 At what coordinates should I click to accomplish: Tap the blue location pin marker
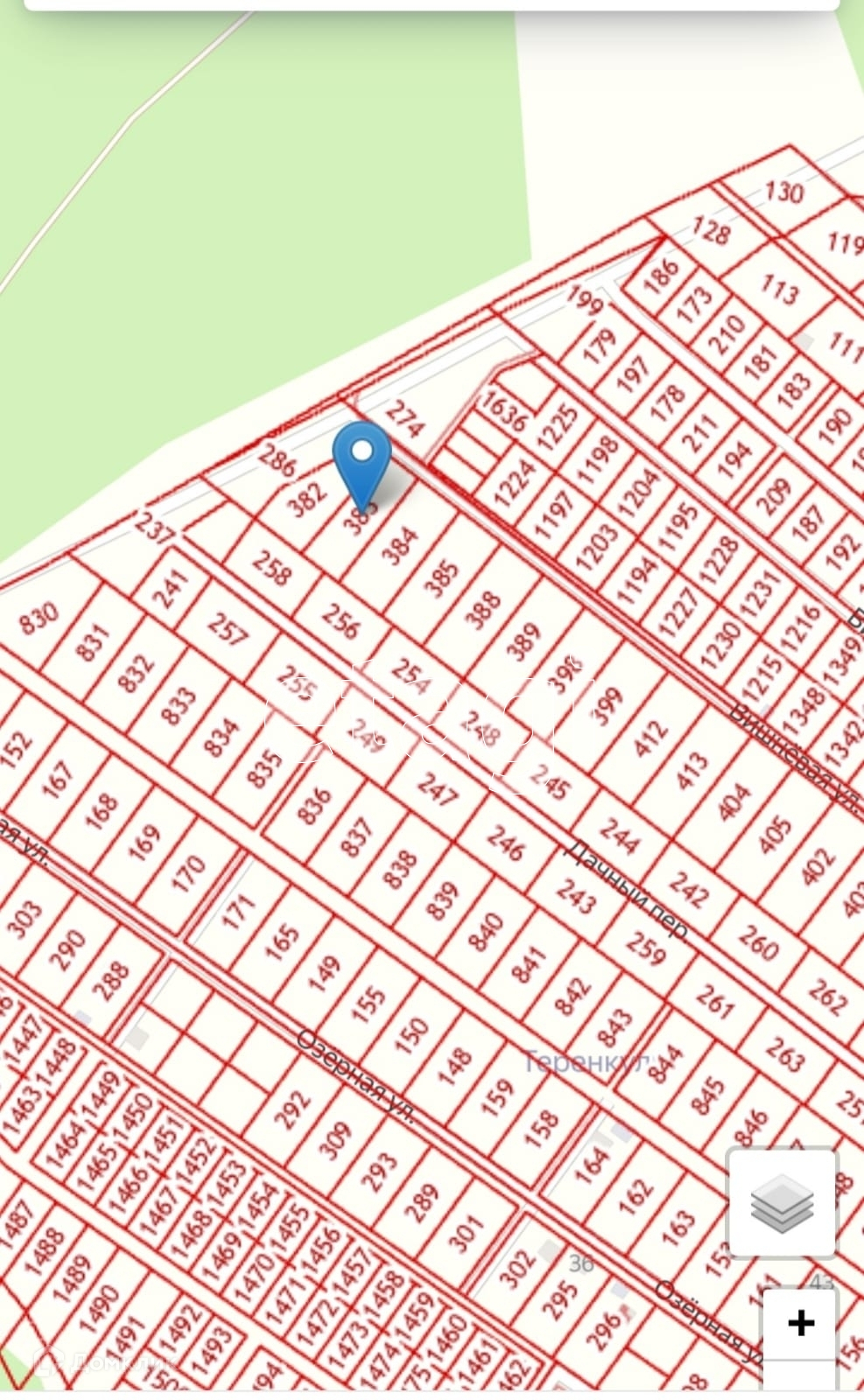point(362,460)
